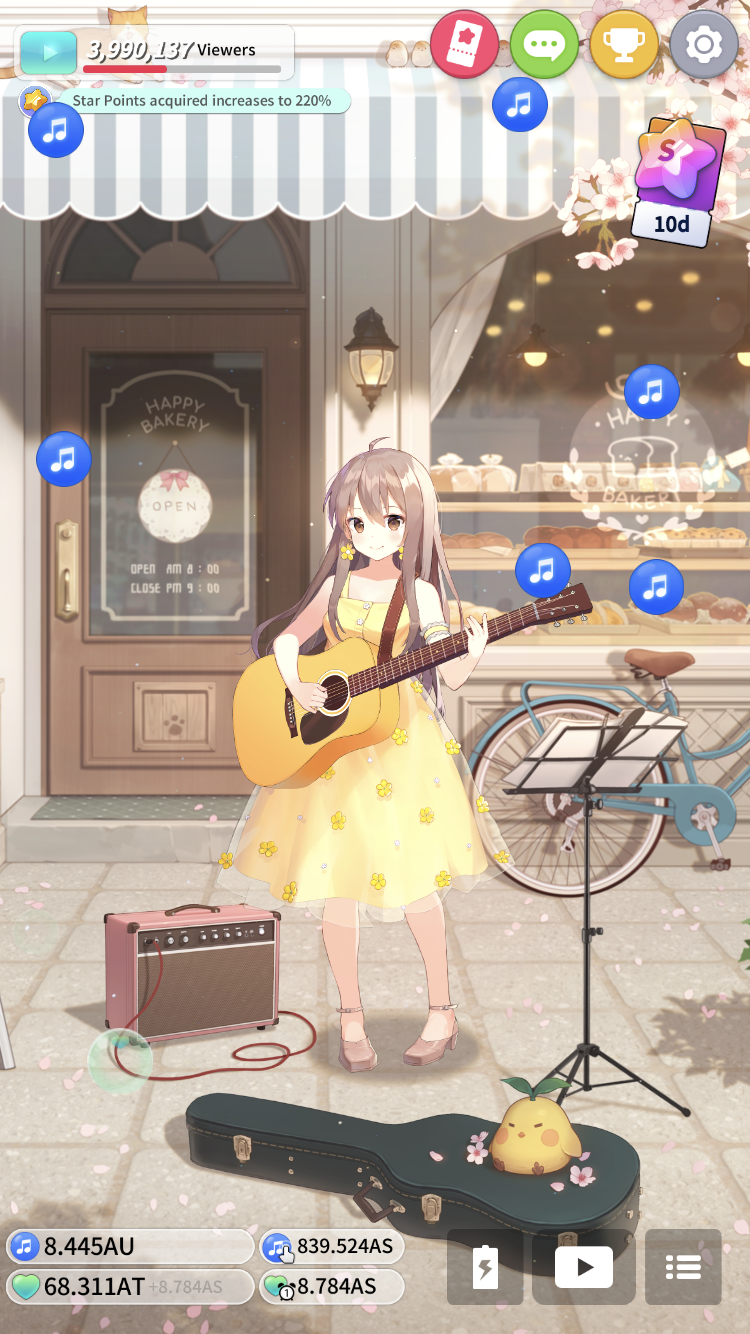Collect the music note under the Star Points banner

coord(56,130)
